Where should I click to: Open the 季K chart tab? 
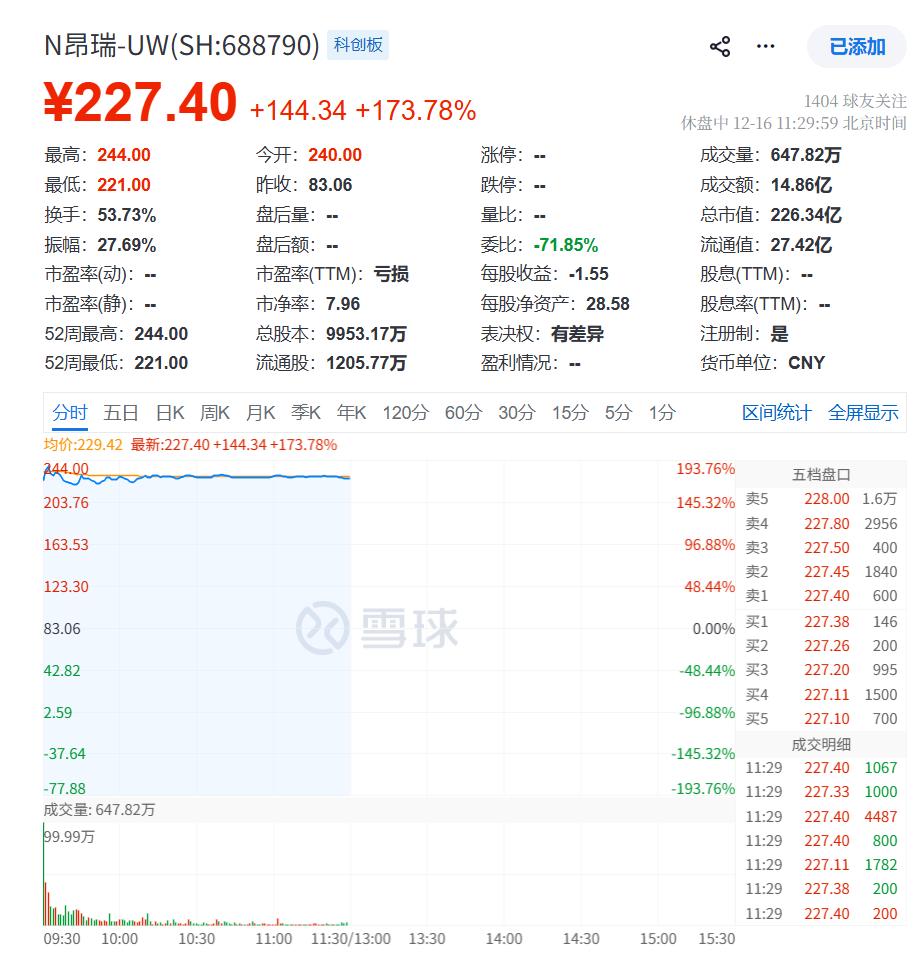tap(306, 413)
